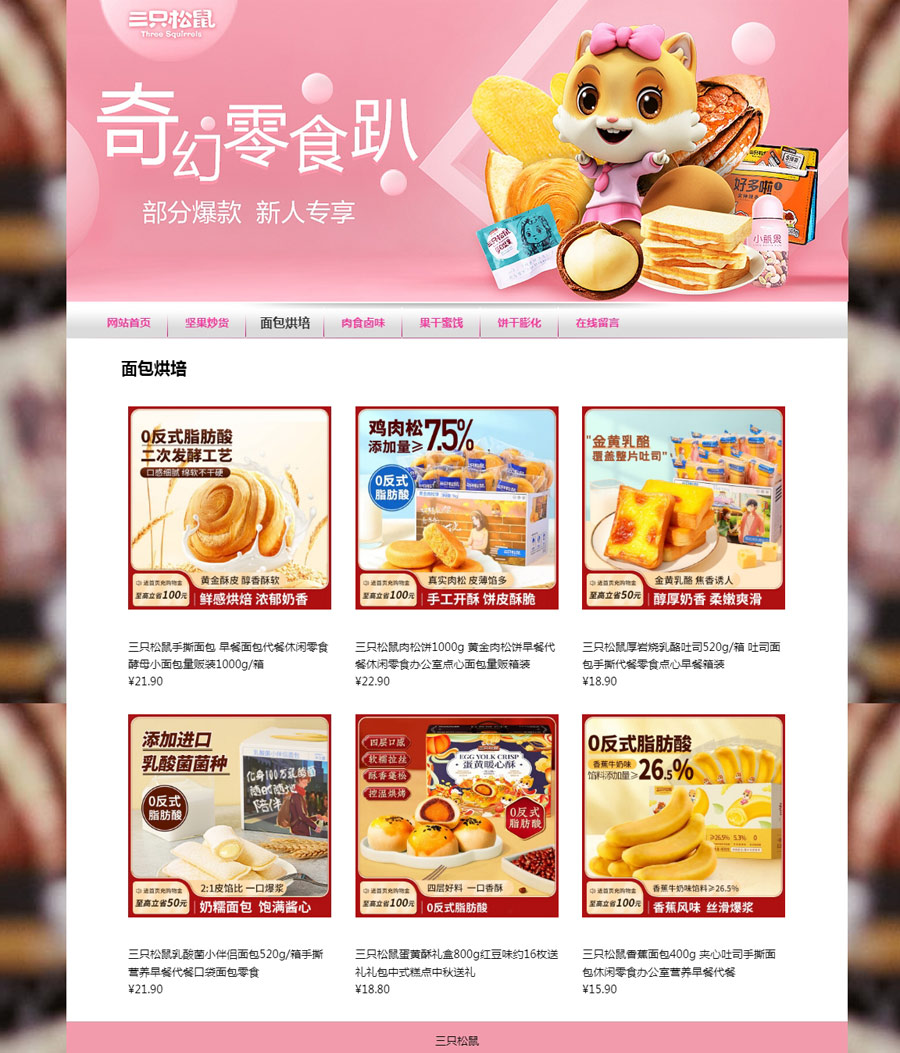View the 乳酸菌小伴侣面包520g product
This screenshot has height=1053, width=900.
229,816
